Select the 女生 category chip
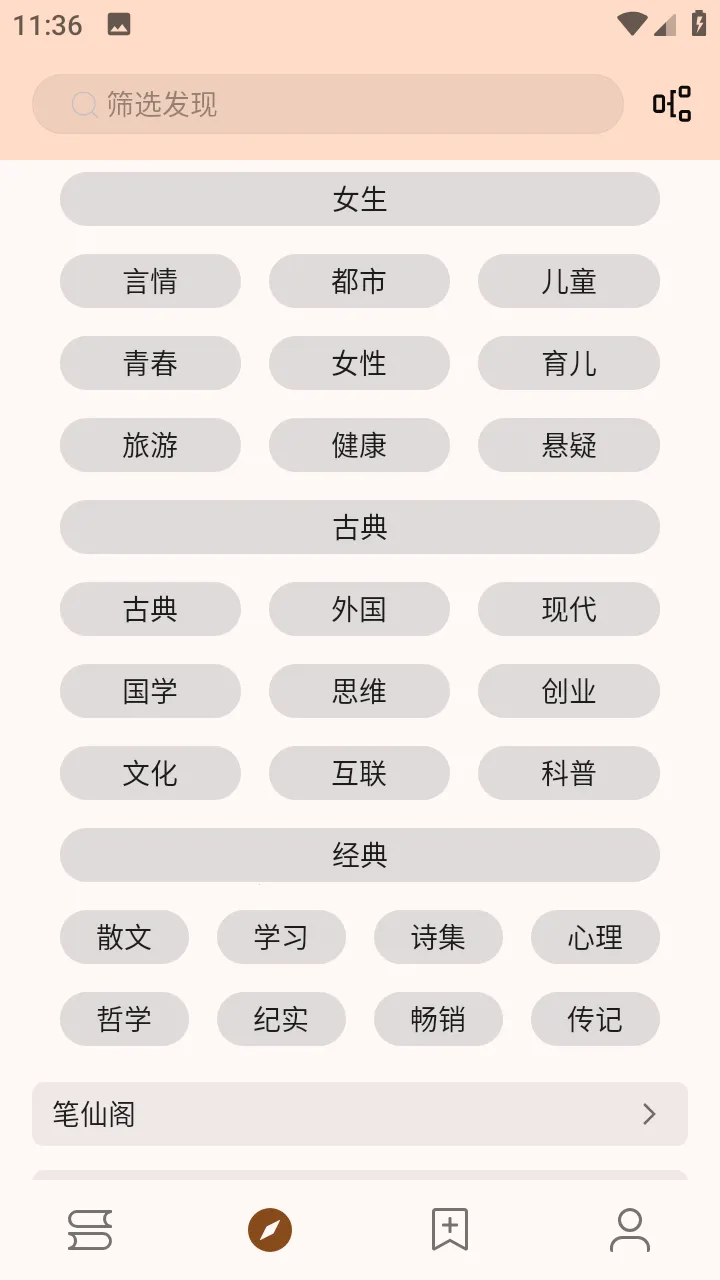The image size is (720, 1280). (x=360, y=199)
